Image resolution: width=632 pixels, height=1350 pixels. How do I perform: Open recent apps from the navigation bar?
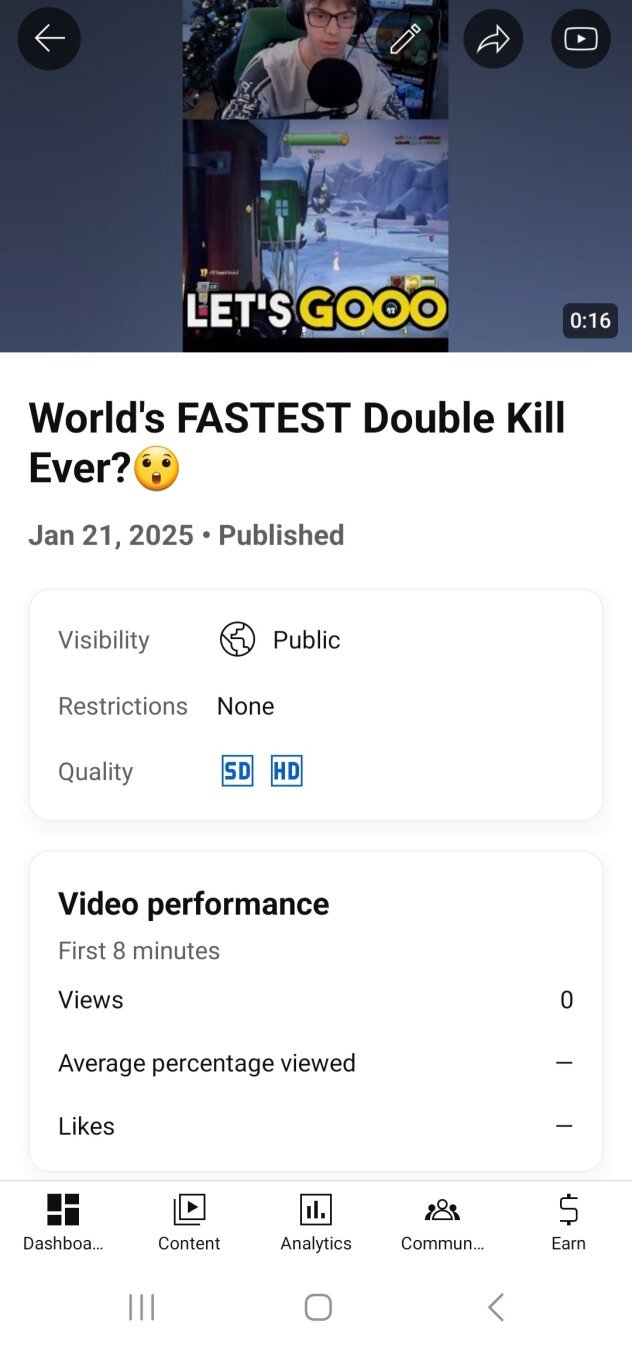click(141, 1307)
